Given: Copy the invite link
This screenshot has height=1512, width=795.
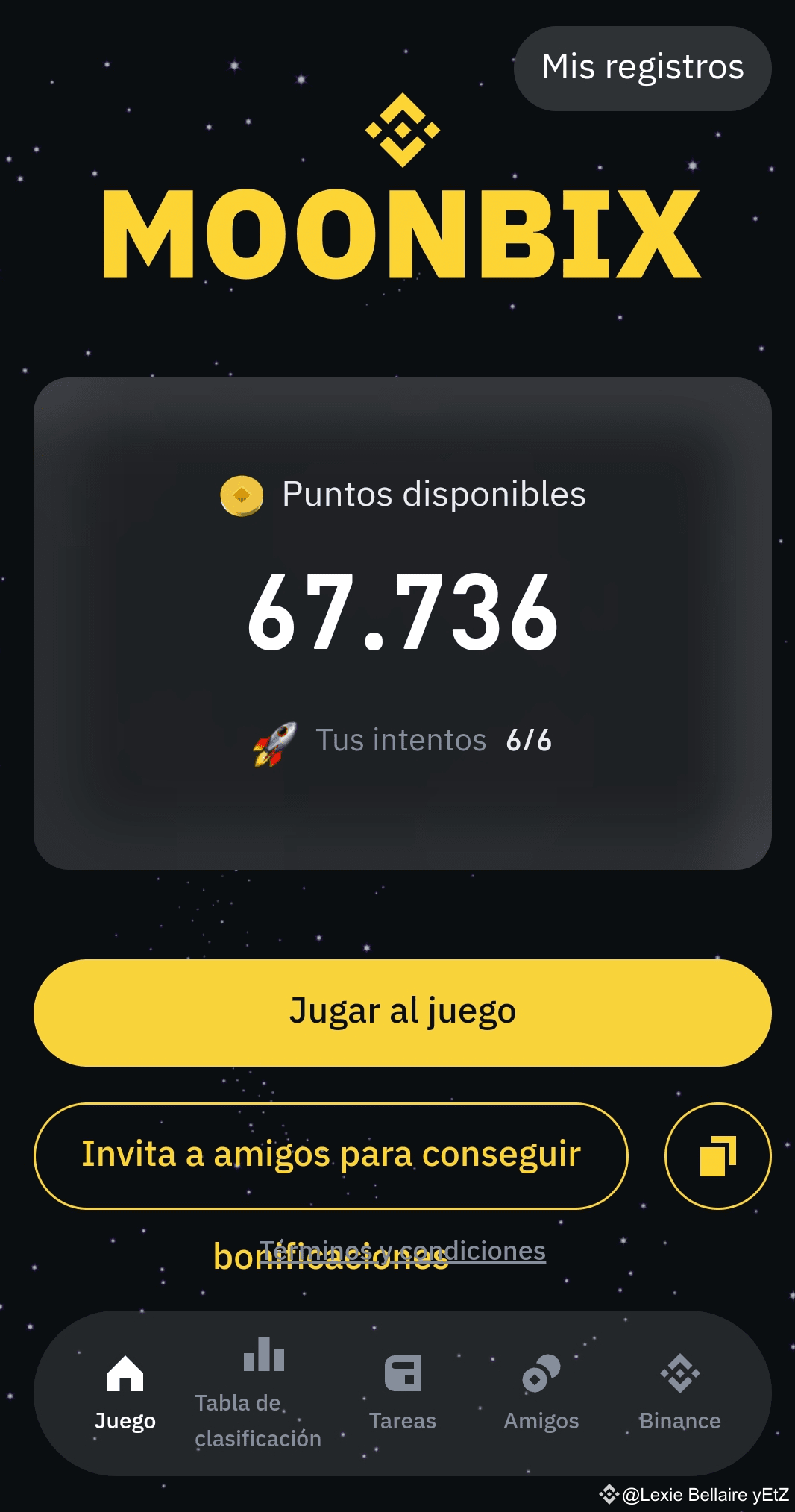Looking at the screenshot, I should tap(717, 1155).
